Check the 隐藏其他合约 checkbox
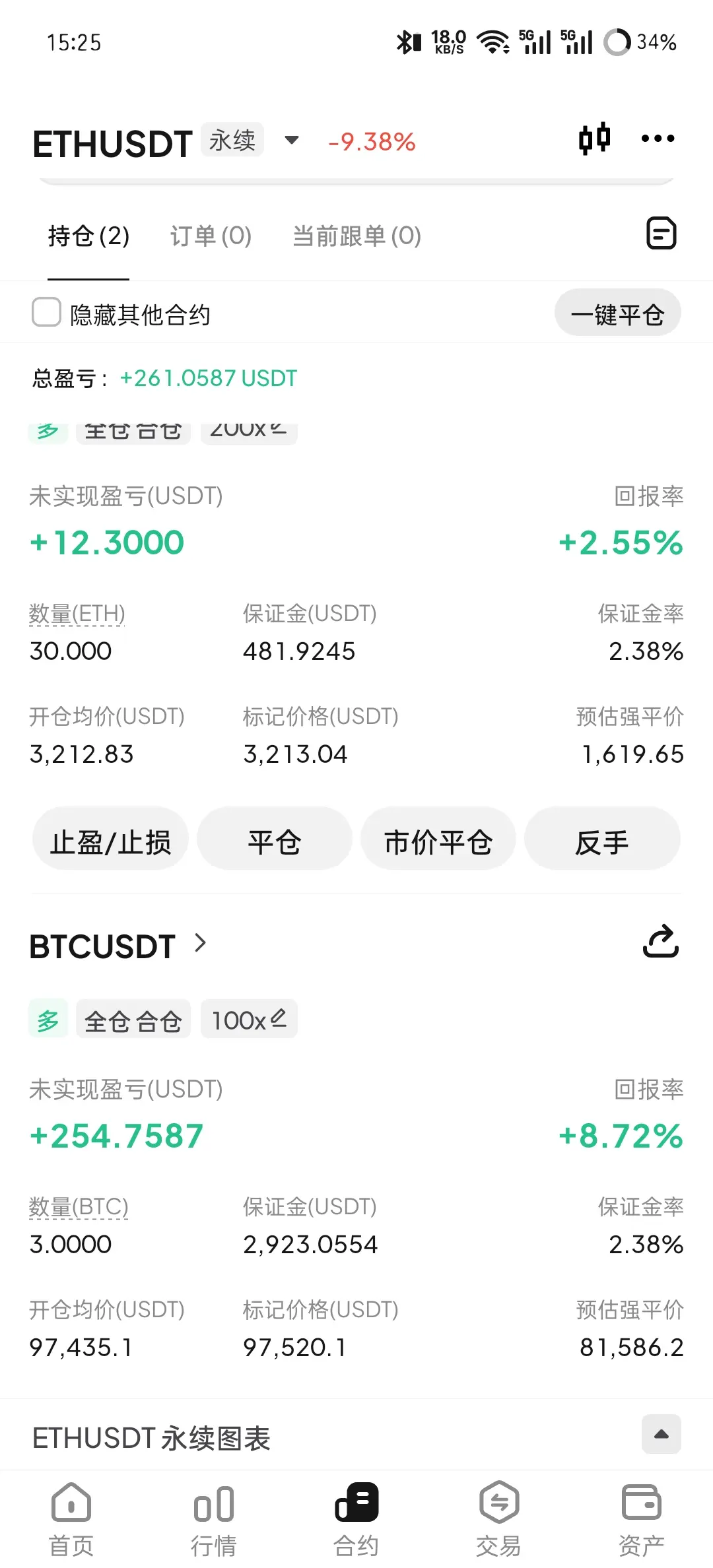Screen dimensions: 713x1568 click(x=47, y=312)
